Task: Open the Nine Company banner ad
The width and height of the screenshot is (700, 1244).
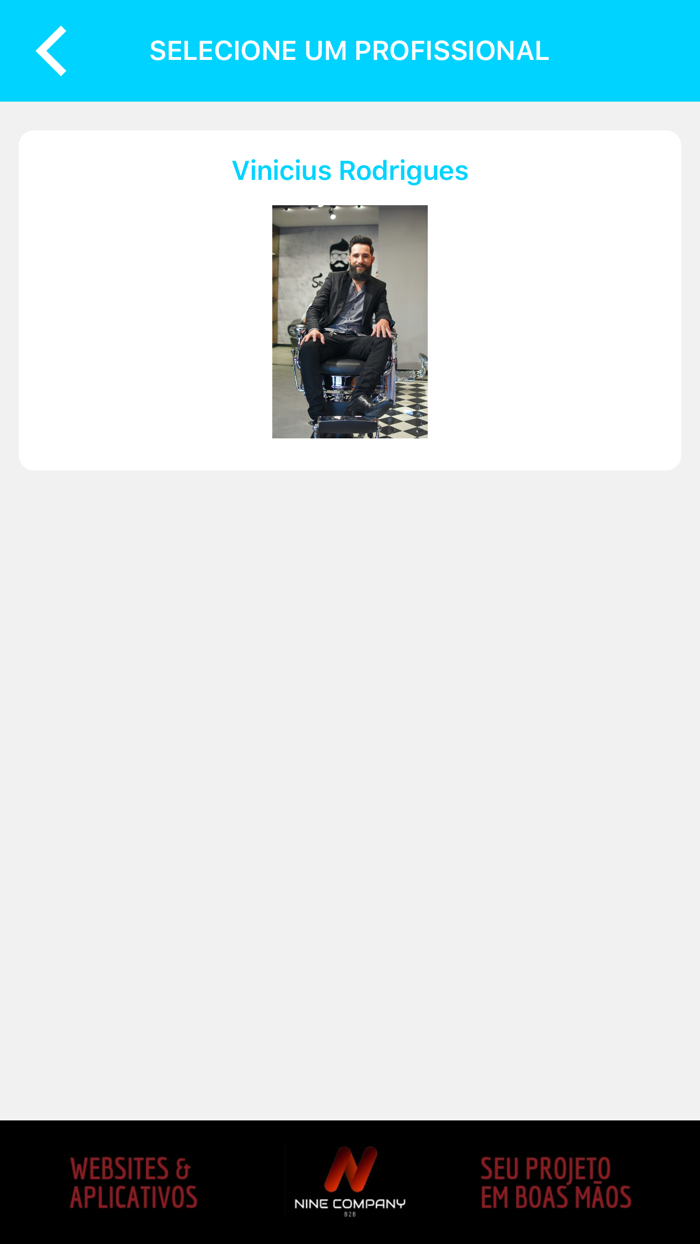Action: click(350, 1182)
